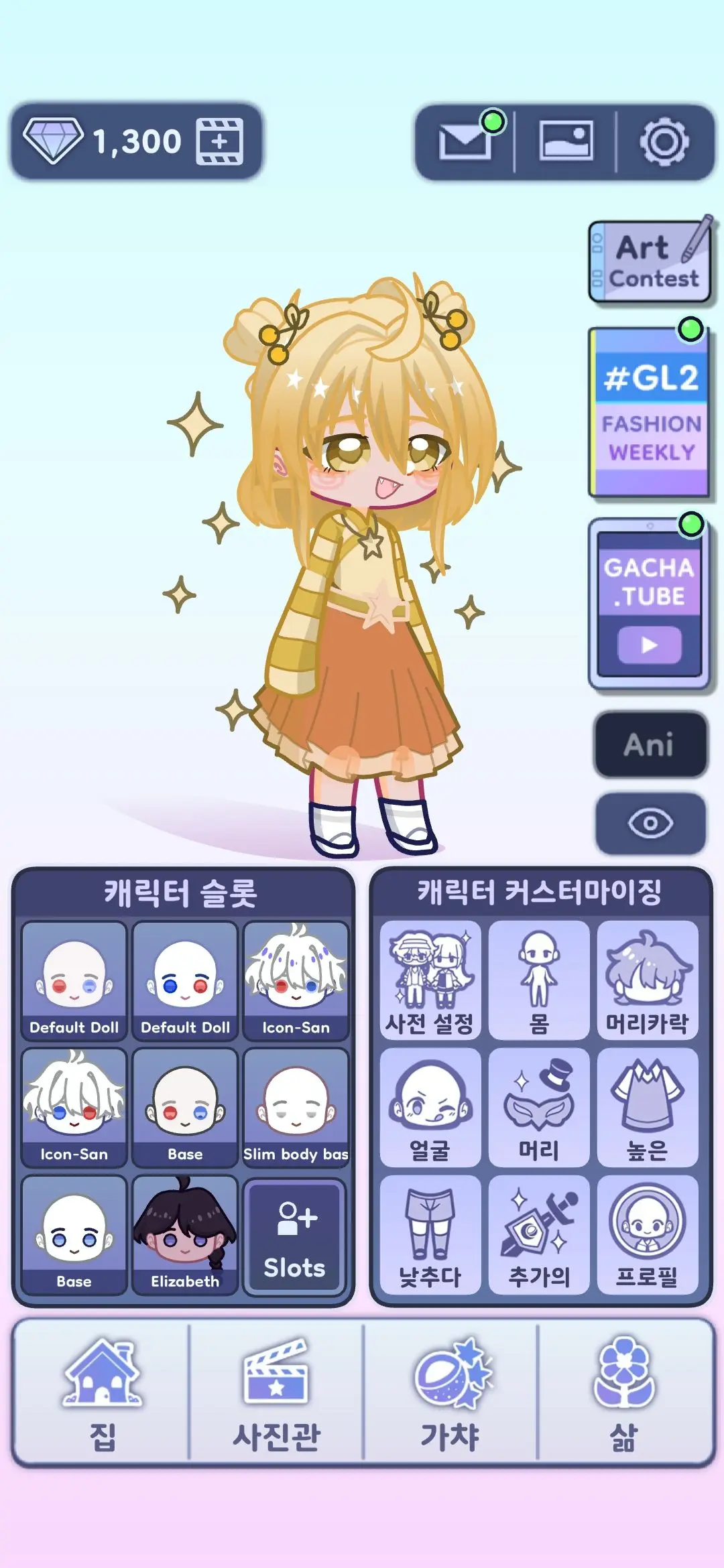724x1568 pixels.
Task: Select the Slim body base slot
Action: click(x=296, y=1108)
